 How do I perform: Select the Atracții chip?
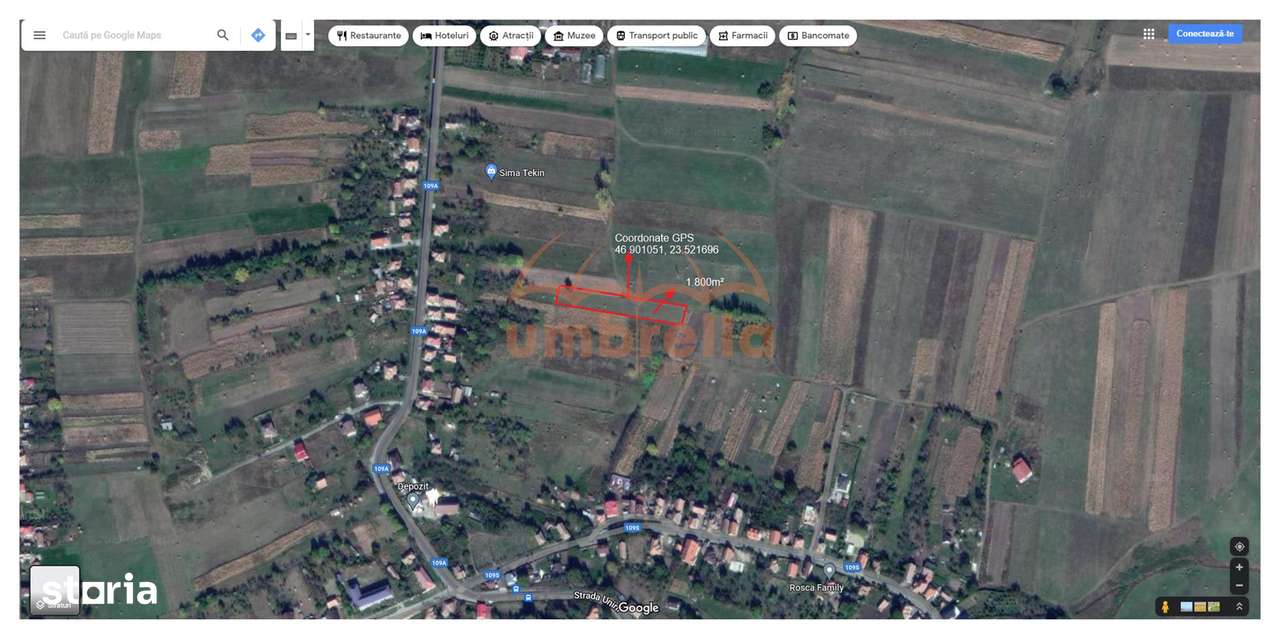(x=510, y=36)
